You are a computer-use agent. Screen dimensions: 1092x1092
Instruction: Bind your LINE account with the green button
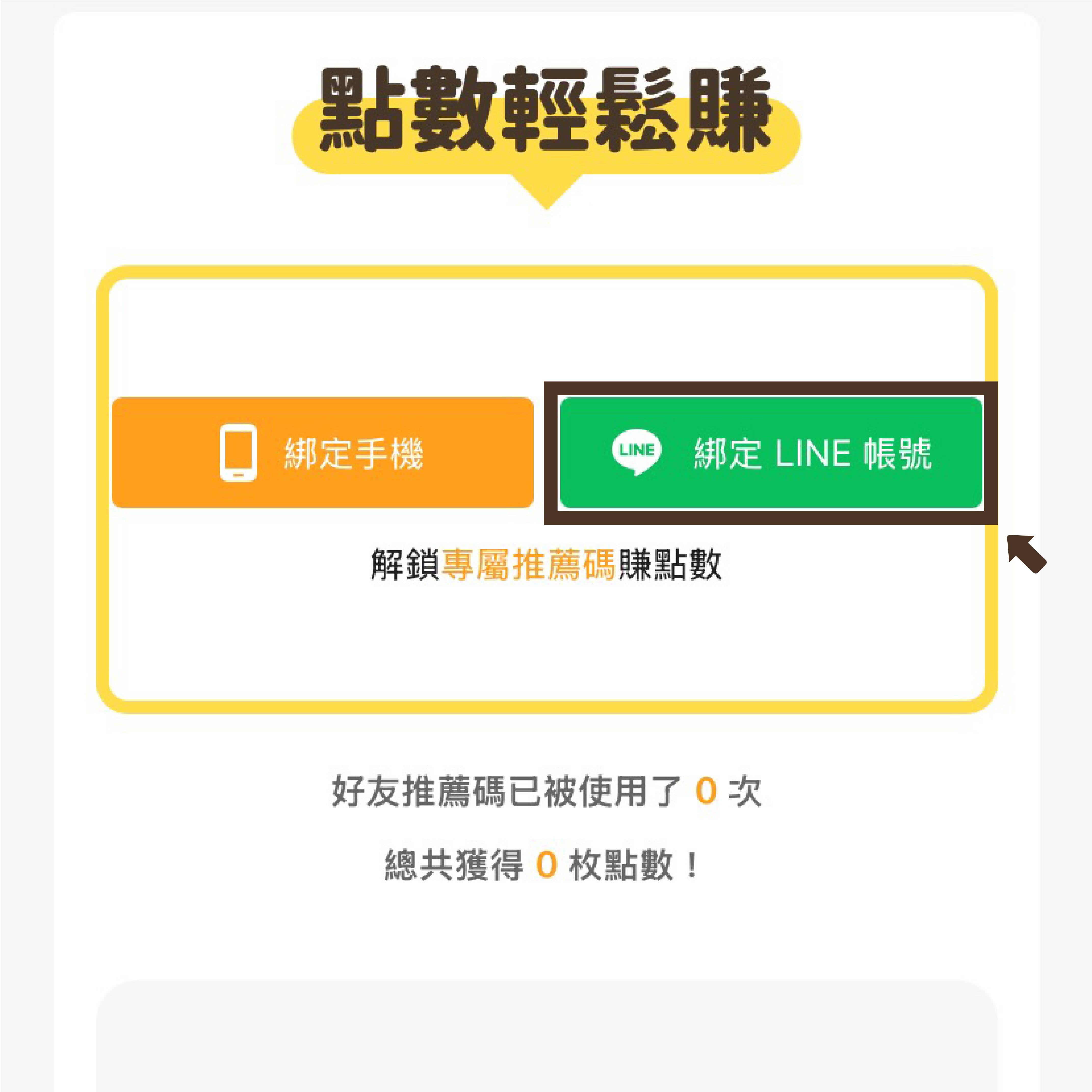pos(771,453)
